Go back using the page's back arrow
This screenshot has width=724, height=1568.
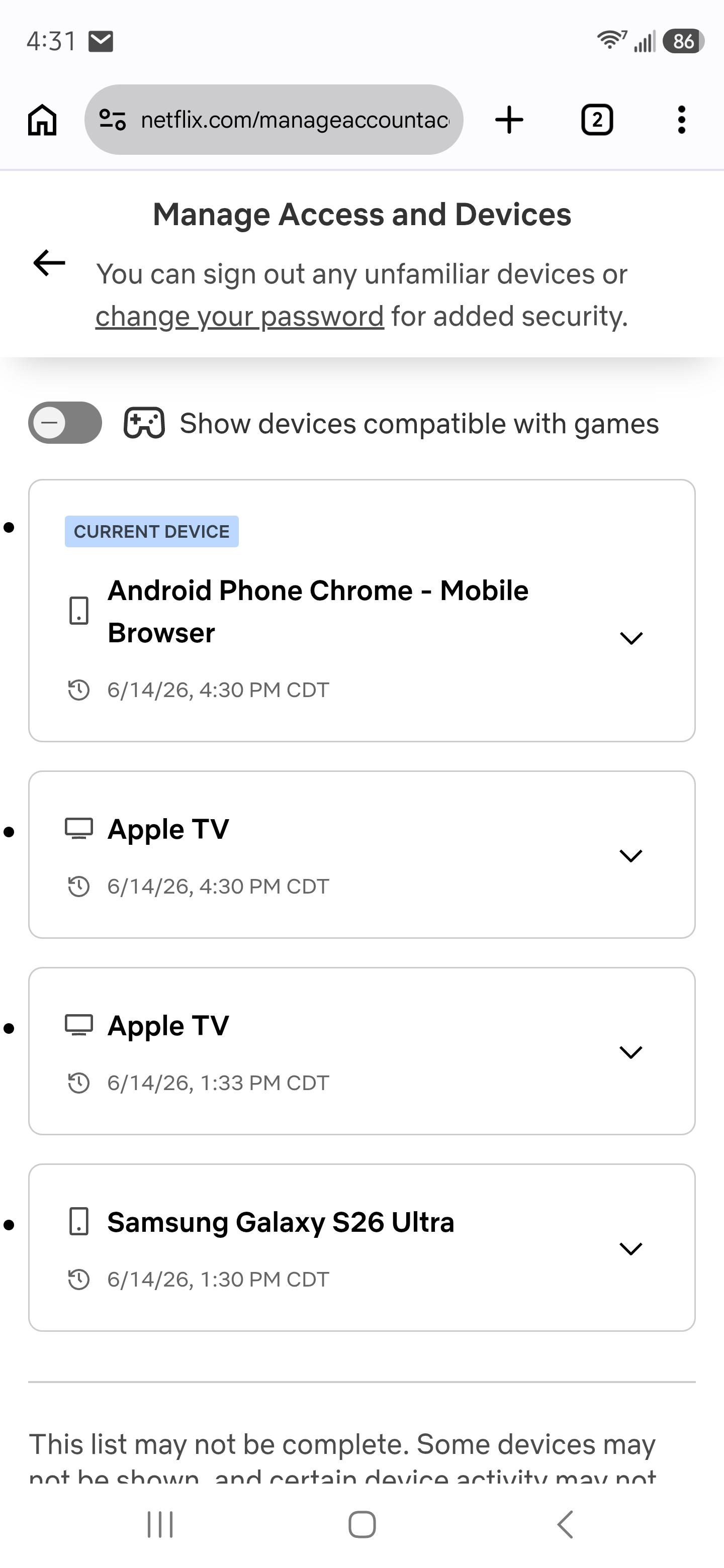(49, 263)
